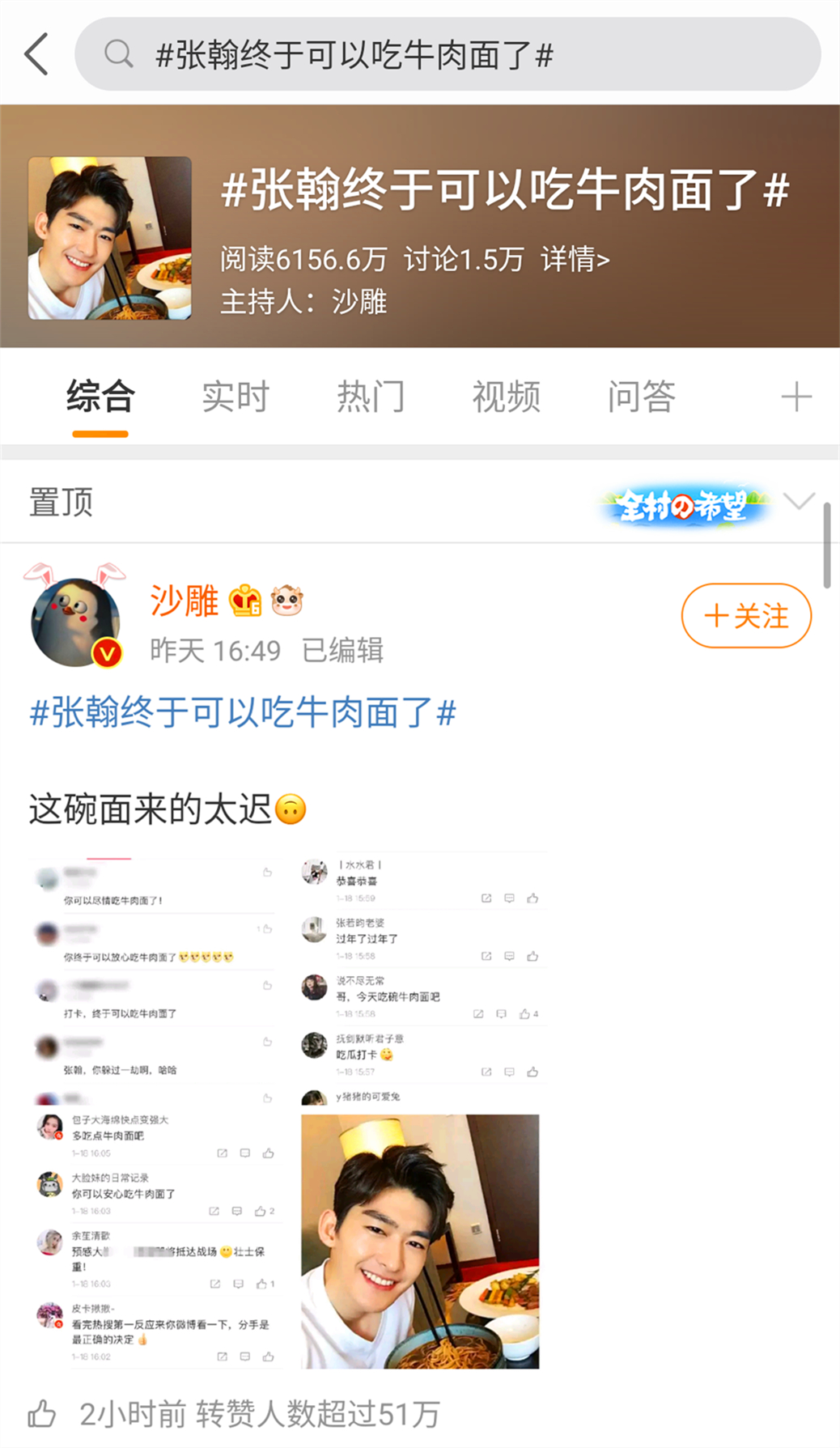
Task: Select the 综合 tab
Action: (x=100, y=397)
